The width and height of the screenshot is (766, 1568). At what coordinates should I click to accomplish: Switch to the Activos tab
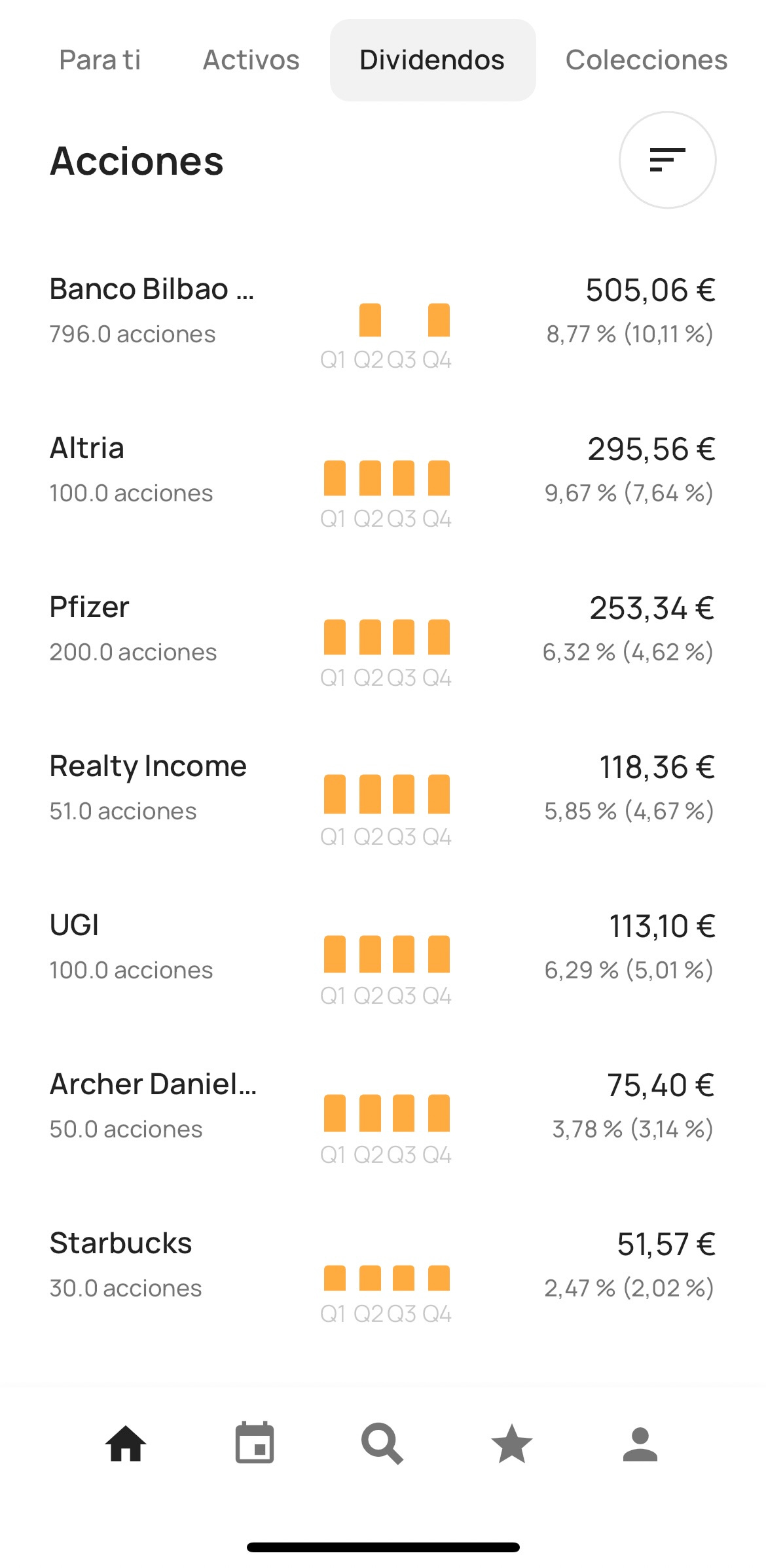(251, 60)
